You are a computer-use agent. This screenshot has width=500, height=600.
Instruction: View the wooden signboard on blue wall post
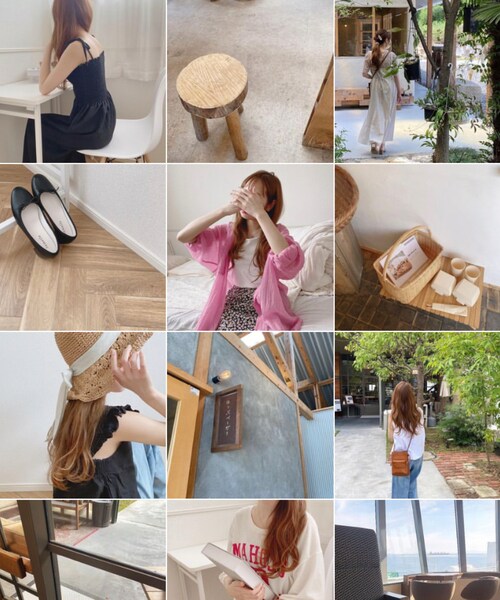[250, 415]
